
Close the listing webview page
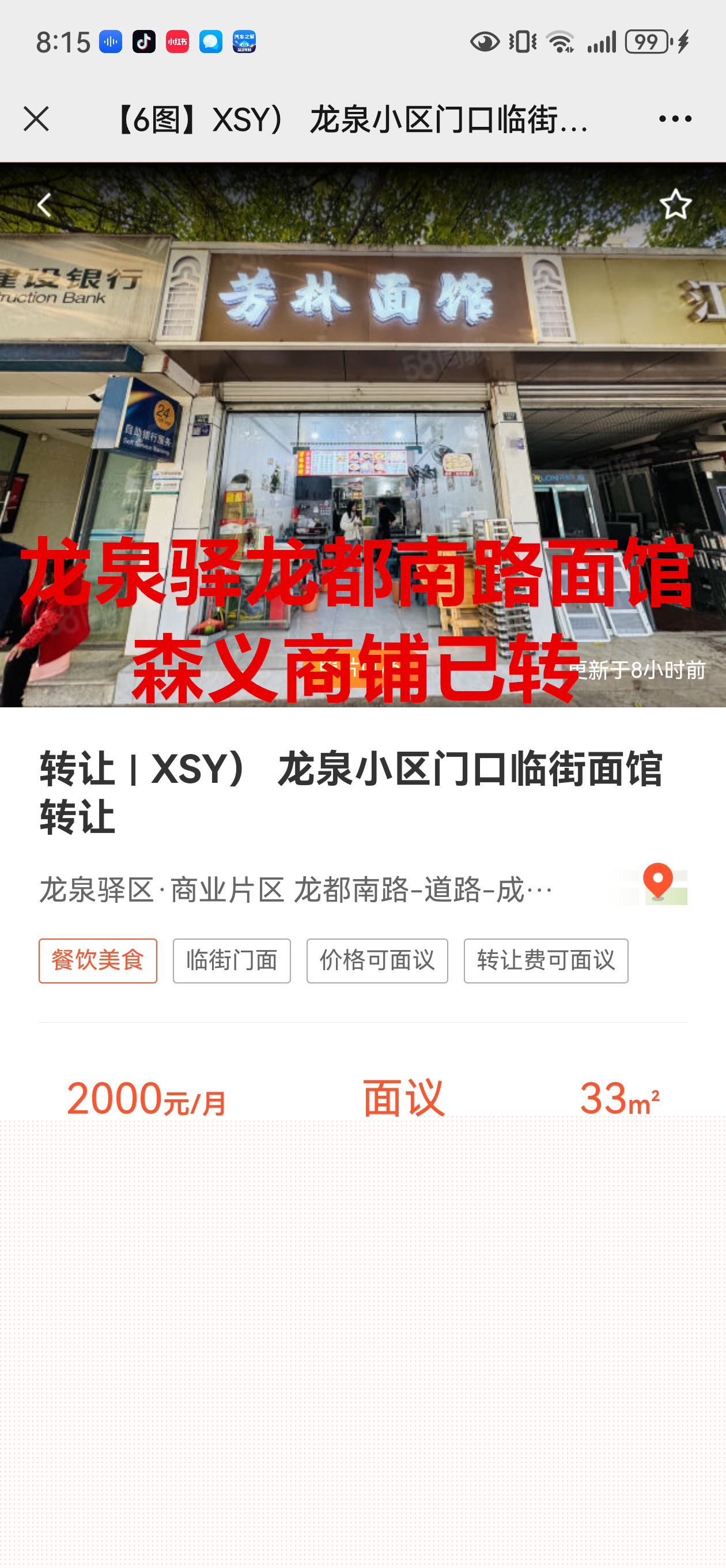(x=36, y=119)
